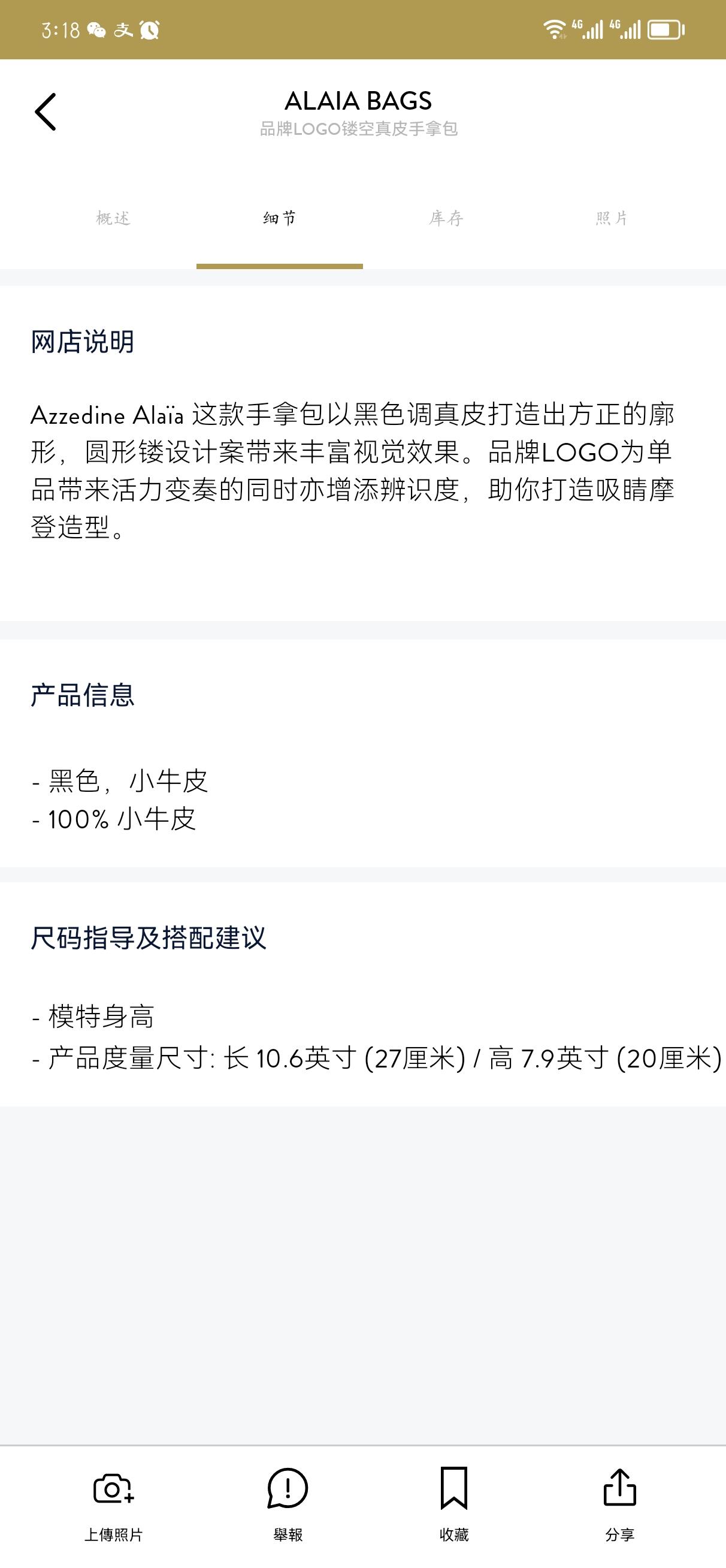The image size is (726, 1568).
Task: Switch to the 概述 tab
Action: click(x=113, y=218)
